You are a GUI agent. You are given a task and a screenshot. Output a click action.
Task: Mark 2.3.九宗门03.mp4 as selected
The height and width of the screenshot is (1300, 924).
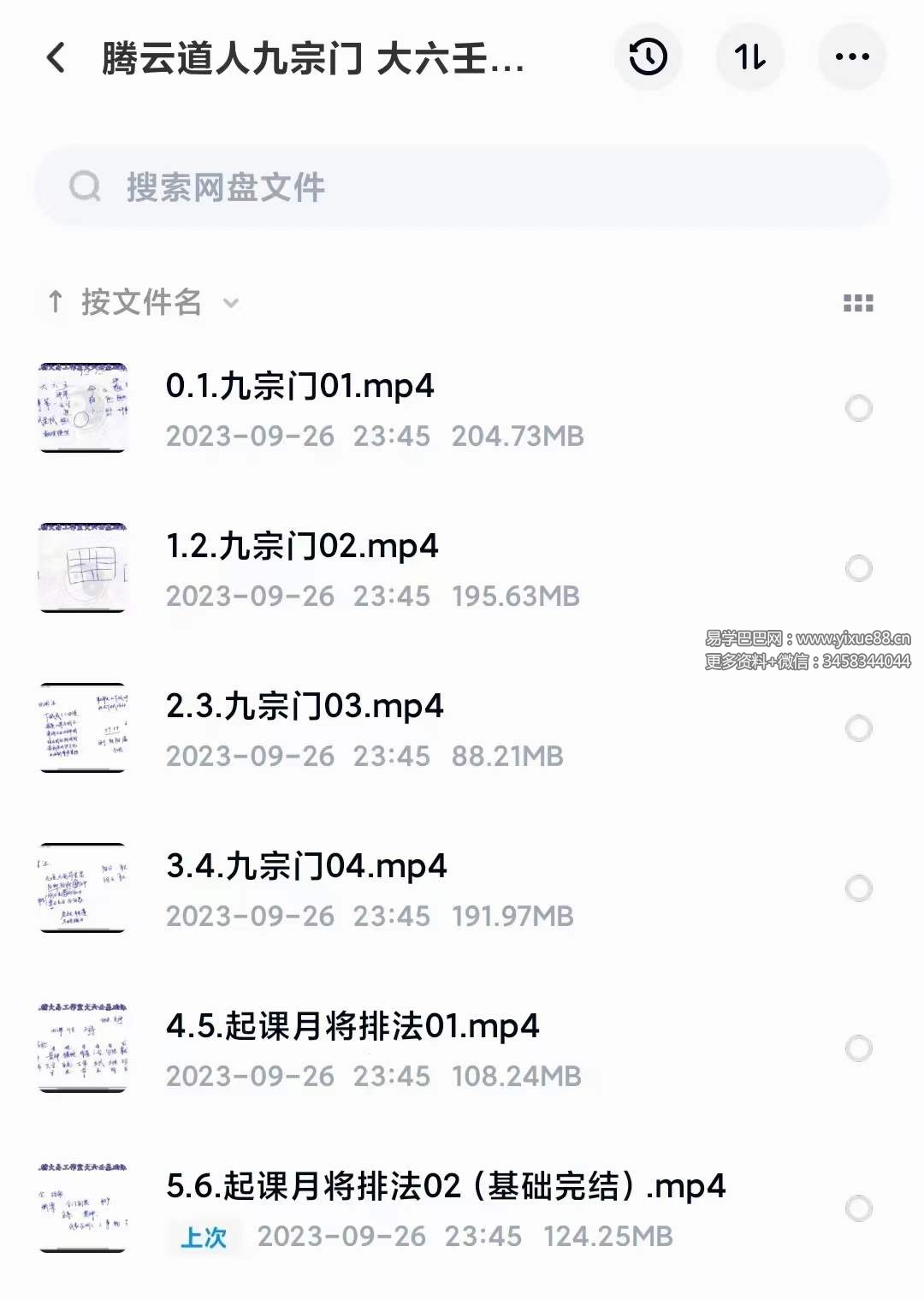click(x=858, y=728)
